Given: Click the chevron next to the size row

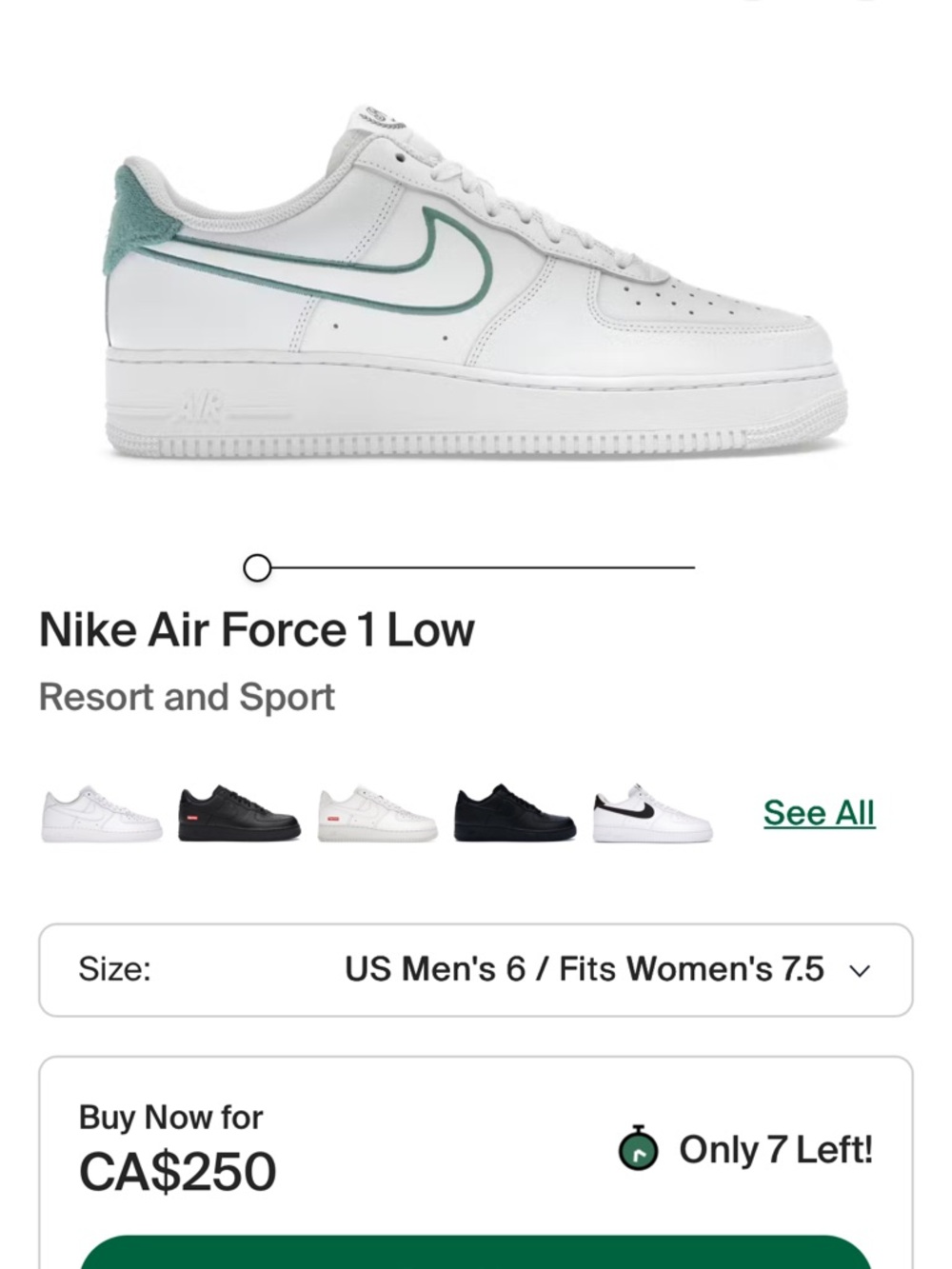Looking at the screenshot, I should (x=861, y=970).
